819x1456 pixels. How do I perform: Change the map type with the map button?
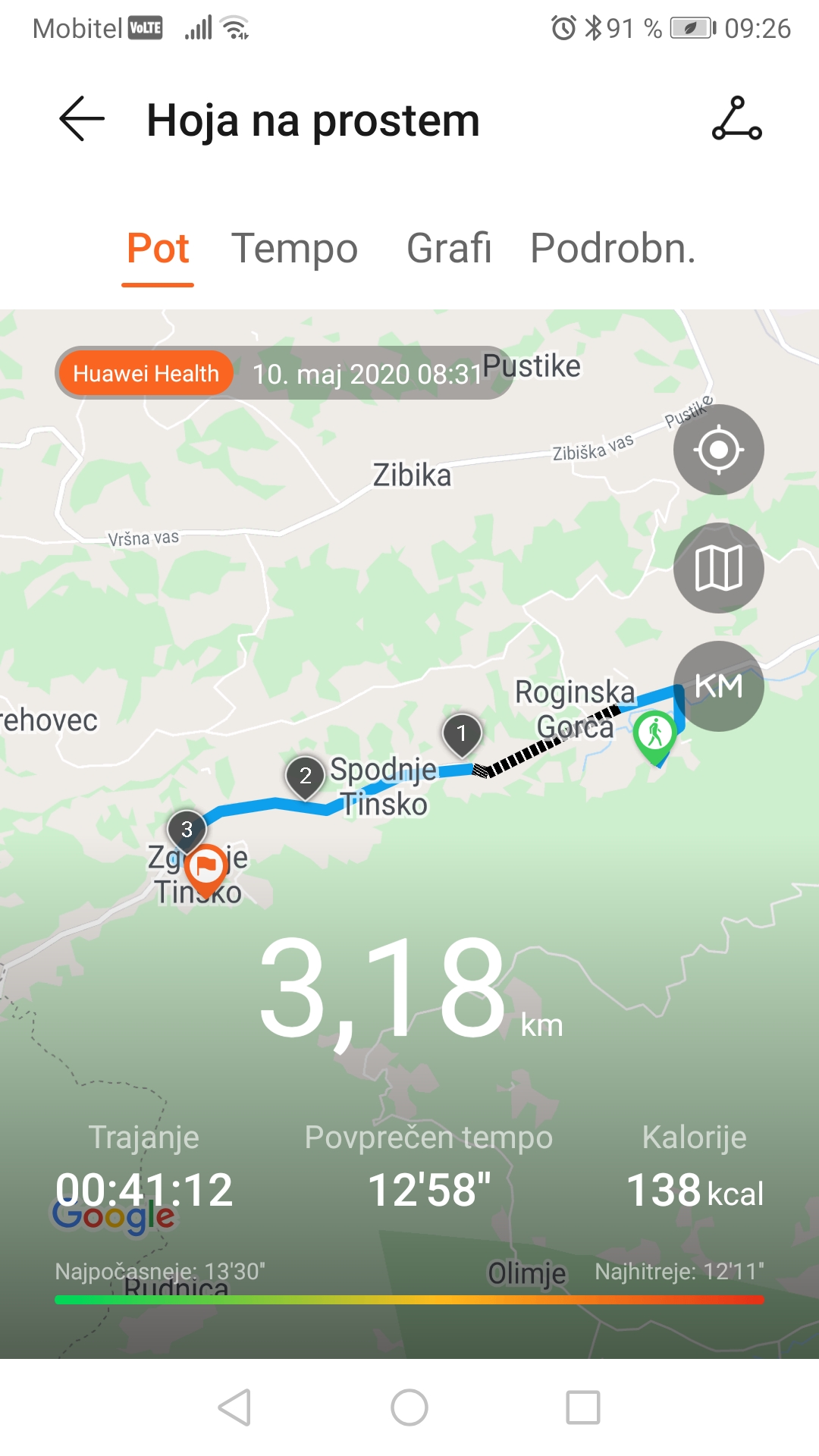(718, 568)
